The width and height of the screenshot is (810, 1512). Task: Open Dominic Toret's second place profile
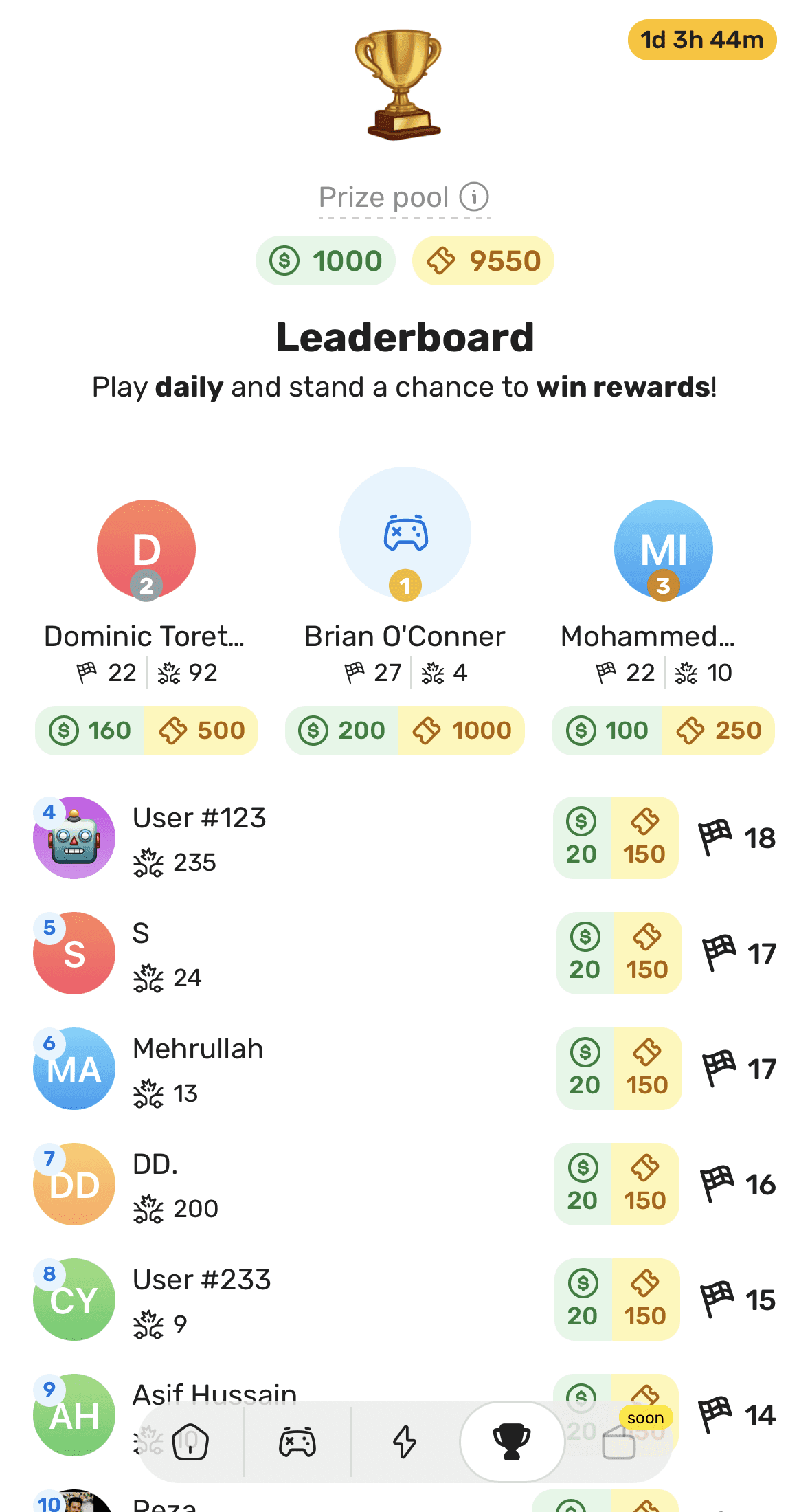(x=146, y=549)
